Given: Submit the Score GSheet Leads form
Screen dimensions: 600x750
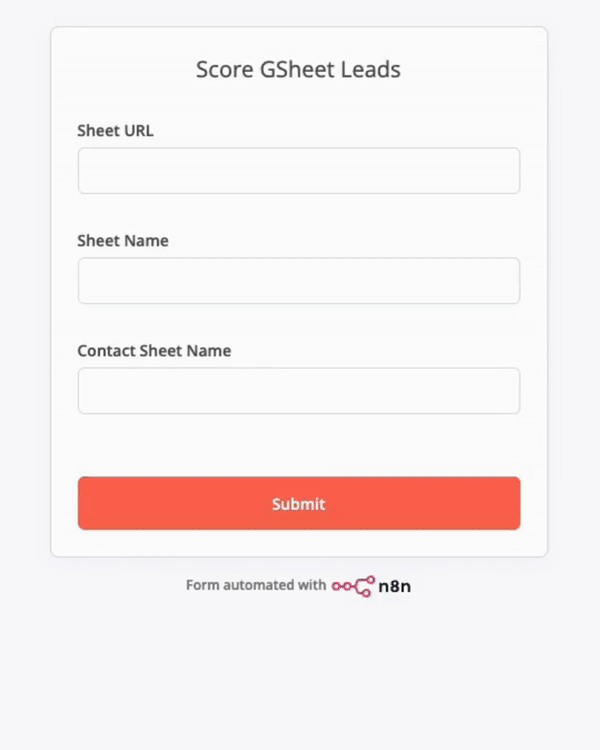Looking at the screenshot, I should point(298,503).
